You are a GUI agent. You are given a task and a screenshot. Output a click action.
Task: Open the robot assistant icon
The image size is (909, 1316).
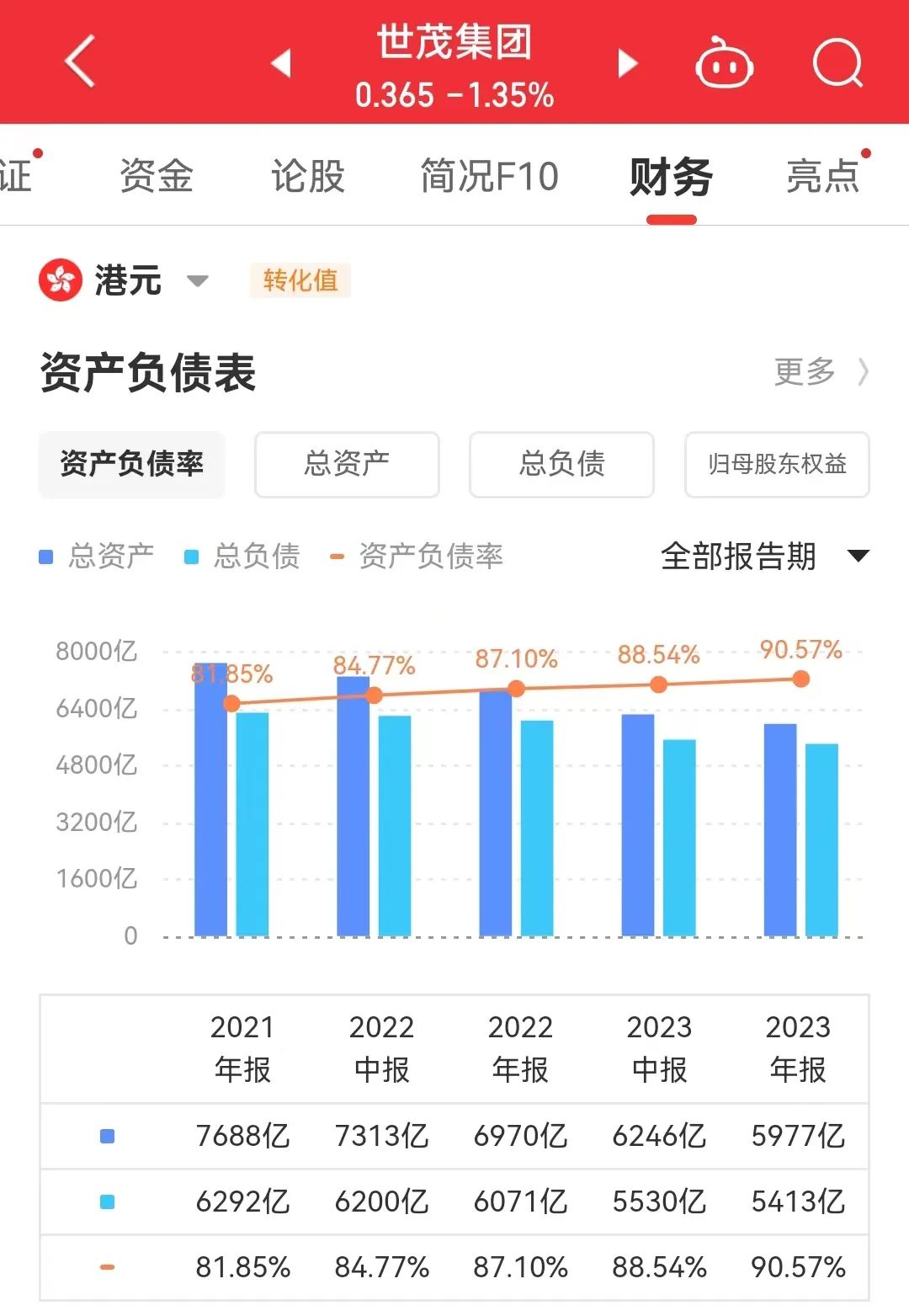(724, 63)
